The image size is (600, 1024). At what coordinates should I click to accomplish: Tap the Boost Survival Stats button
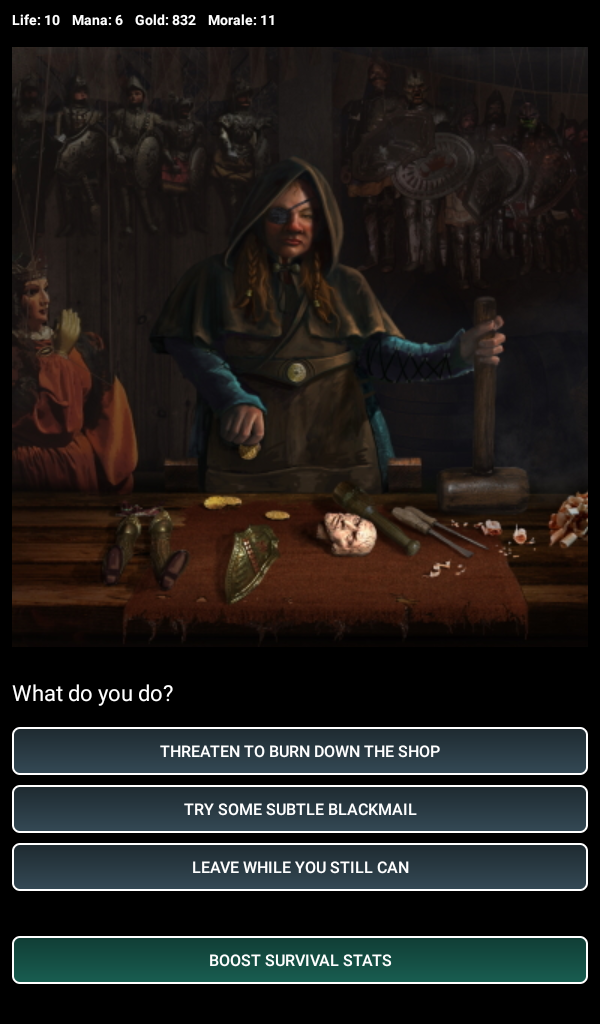[300, 960]
